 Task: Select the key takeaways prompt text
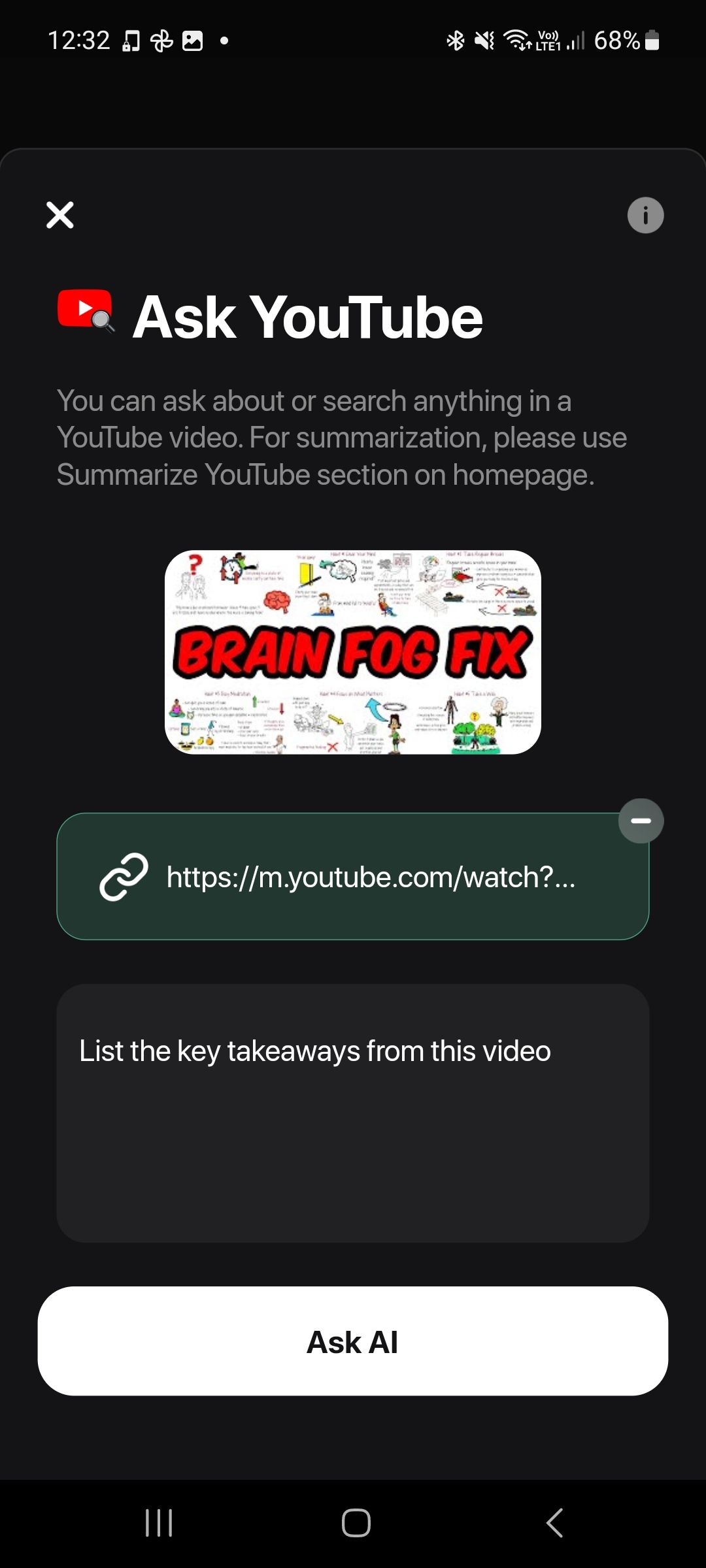(x=314, y=1050)
